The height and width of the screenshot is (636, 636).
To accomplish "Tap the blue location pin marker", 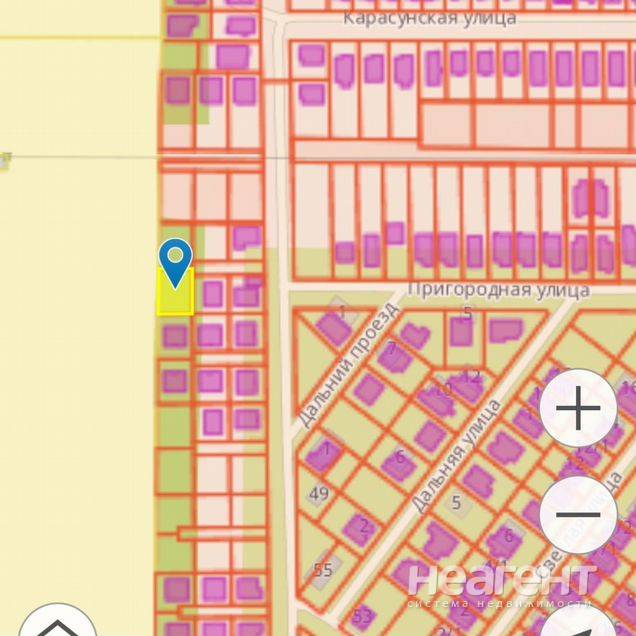I will (x=176, y=261).
